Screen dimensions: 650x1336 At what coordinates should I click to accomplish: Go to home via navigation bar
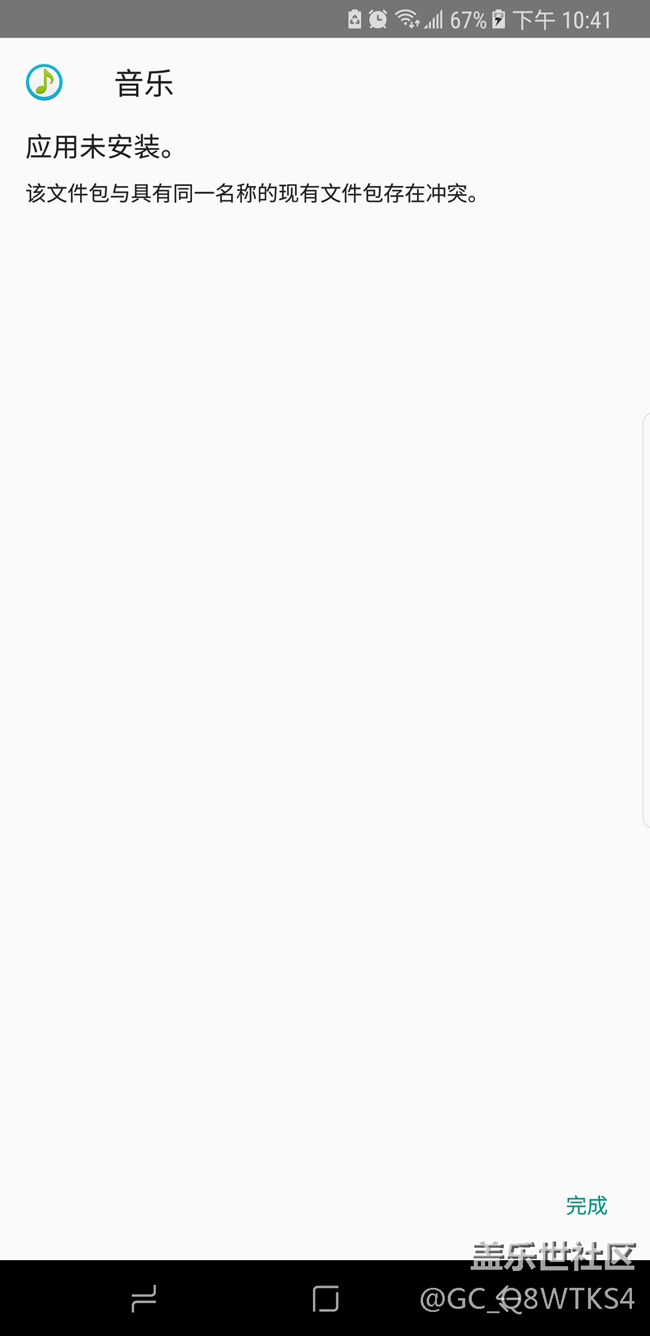(325, 1299)
